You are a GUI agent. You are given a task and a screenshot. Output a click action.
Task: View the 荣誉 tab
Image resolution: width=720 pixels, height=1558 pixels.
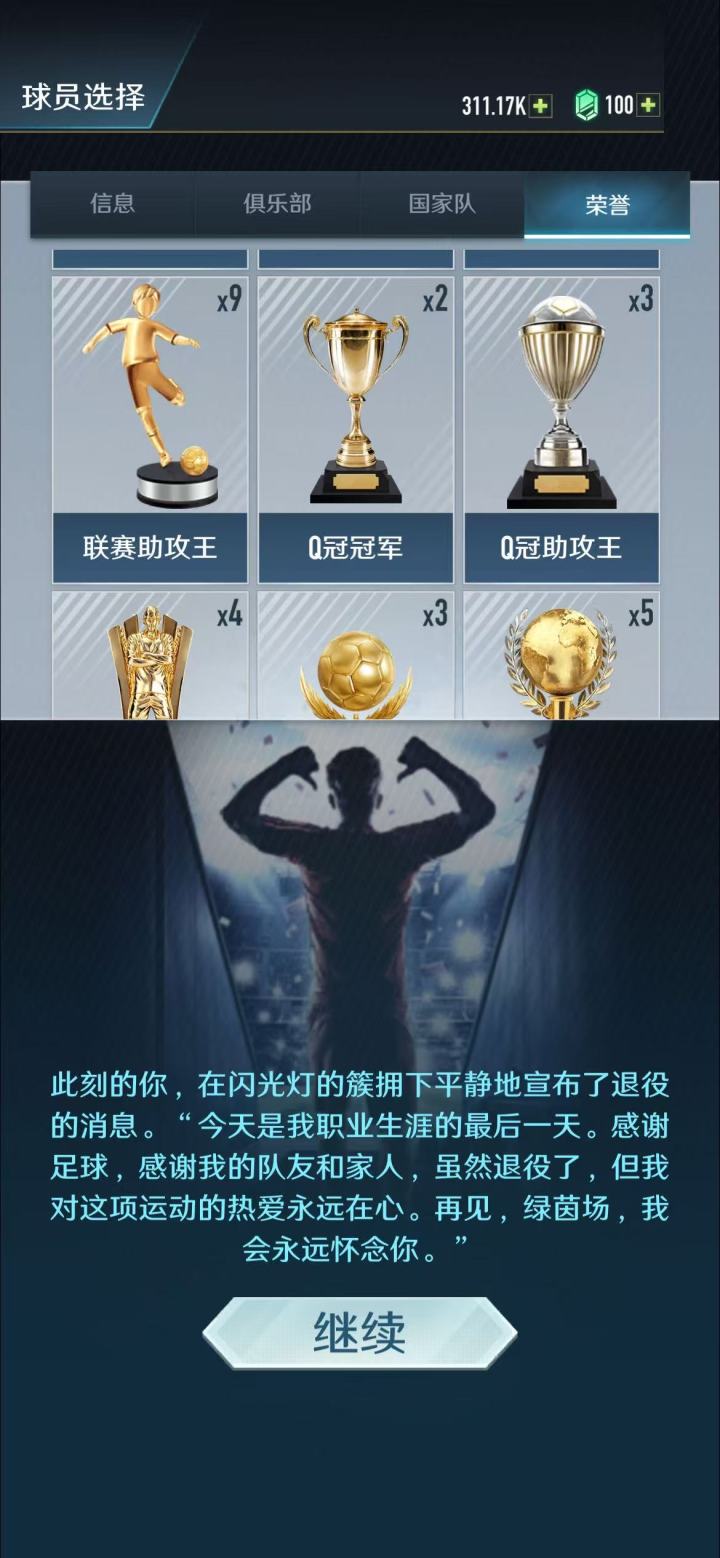607,203
